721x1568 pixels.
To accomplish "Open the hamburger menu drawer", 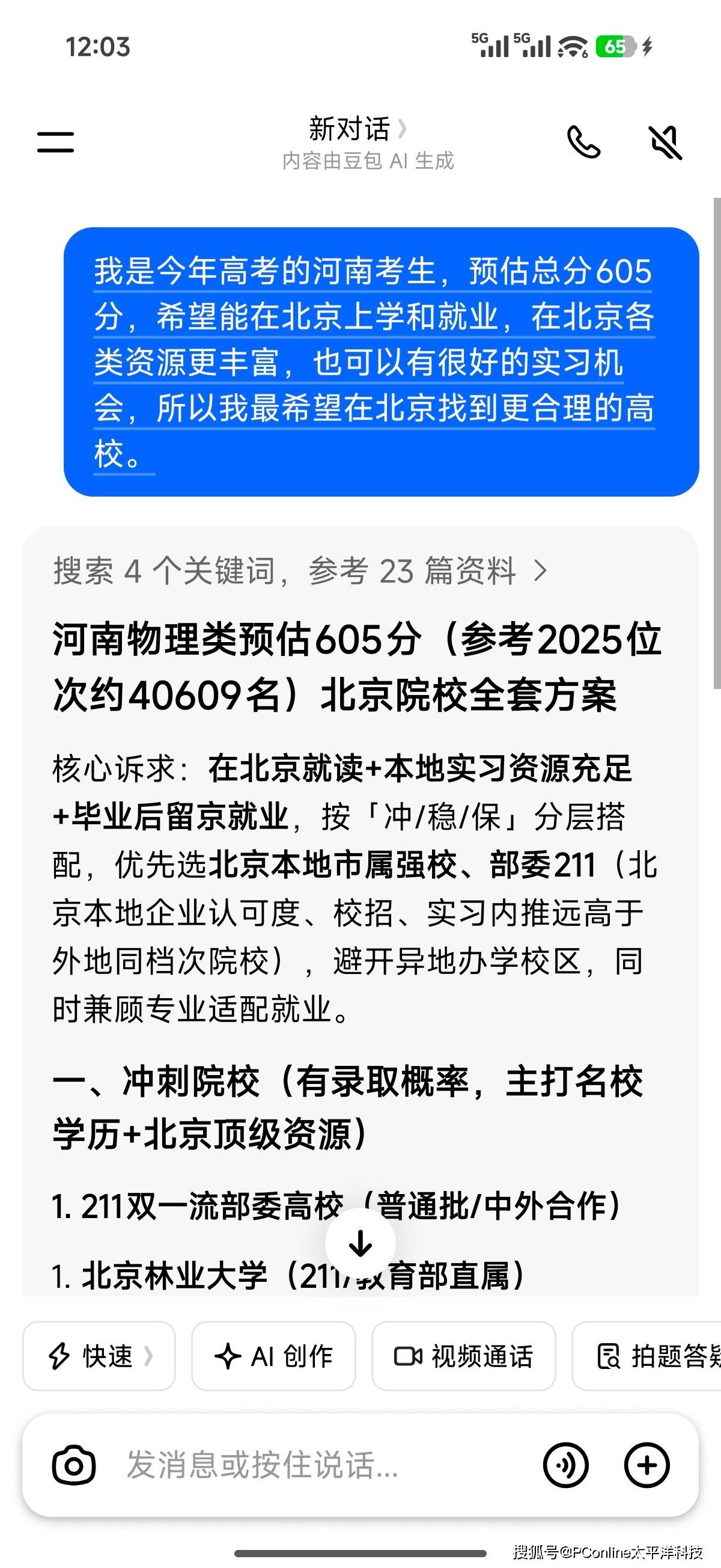I will click(55, 142).
